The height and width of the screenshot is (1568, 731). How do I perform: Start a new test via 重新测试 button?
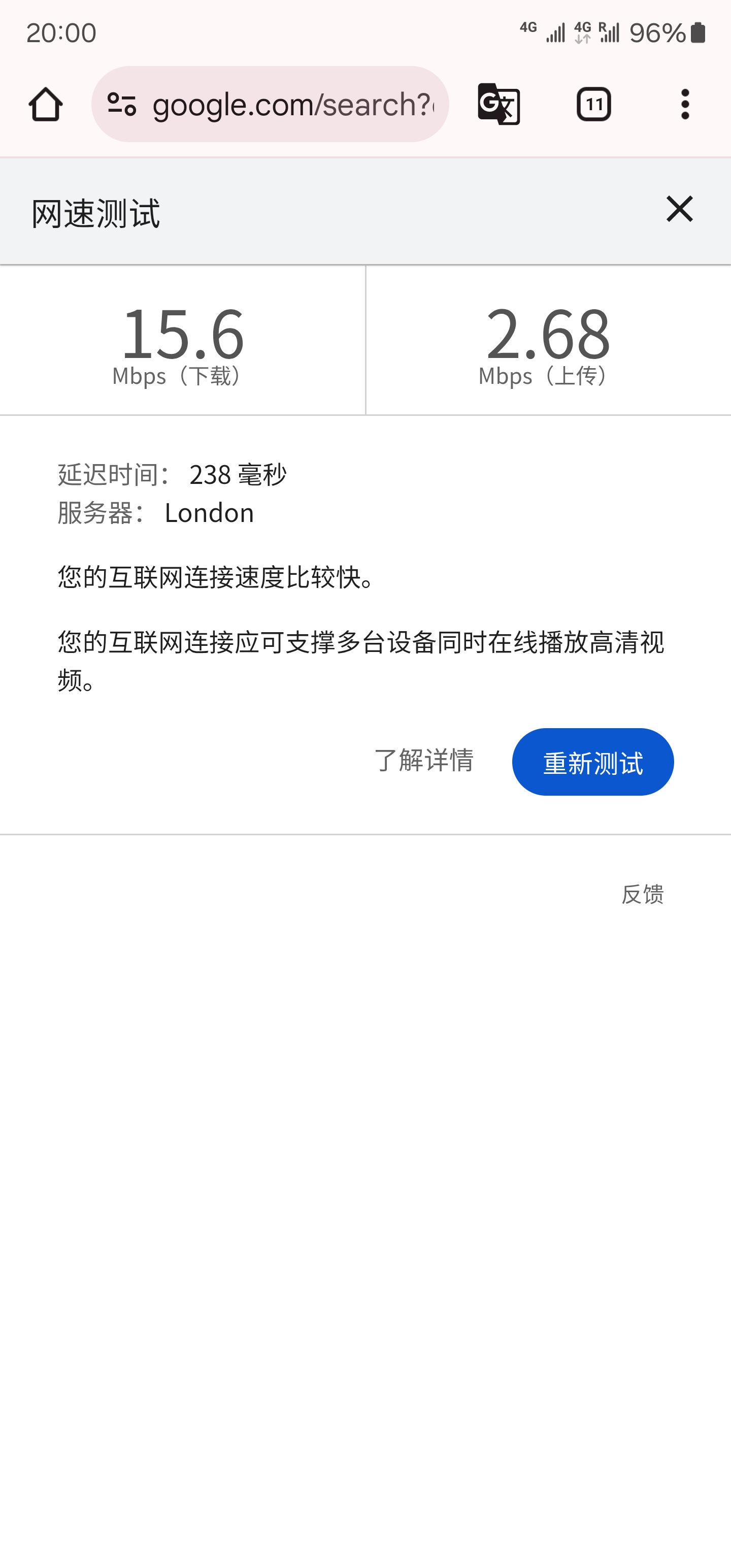(592, 762)
